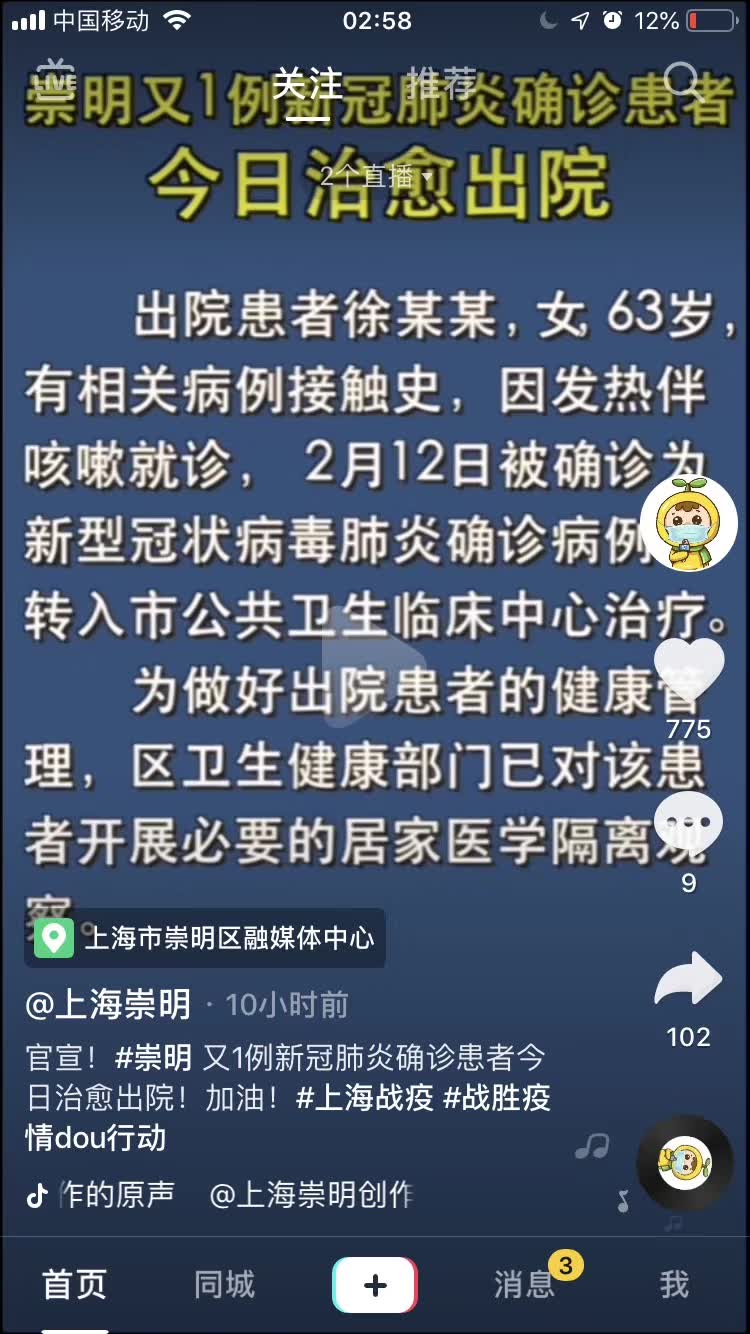Open the #上海战疫 hashtag

tap(365, 1097)
